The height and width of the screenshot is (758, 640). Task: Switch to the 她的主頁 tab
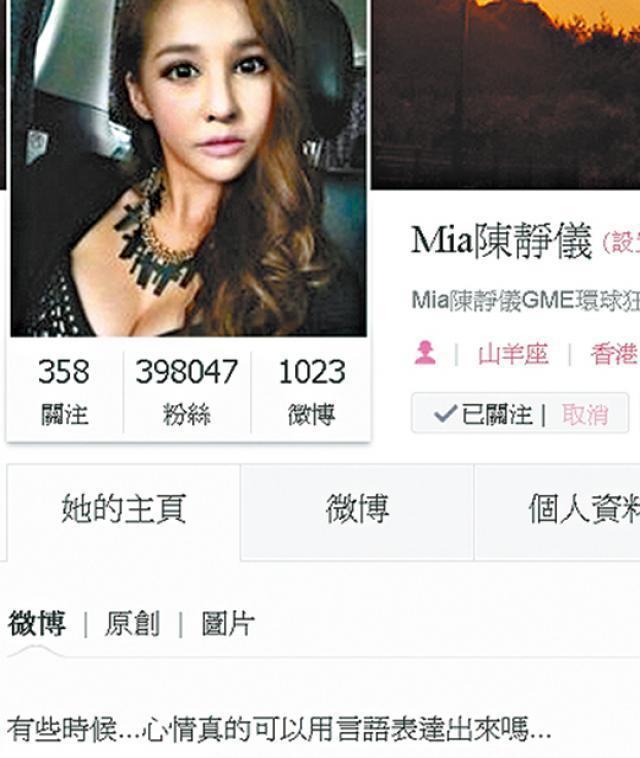click(123, 510)
